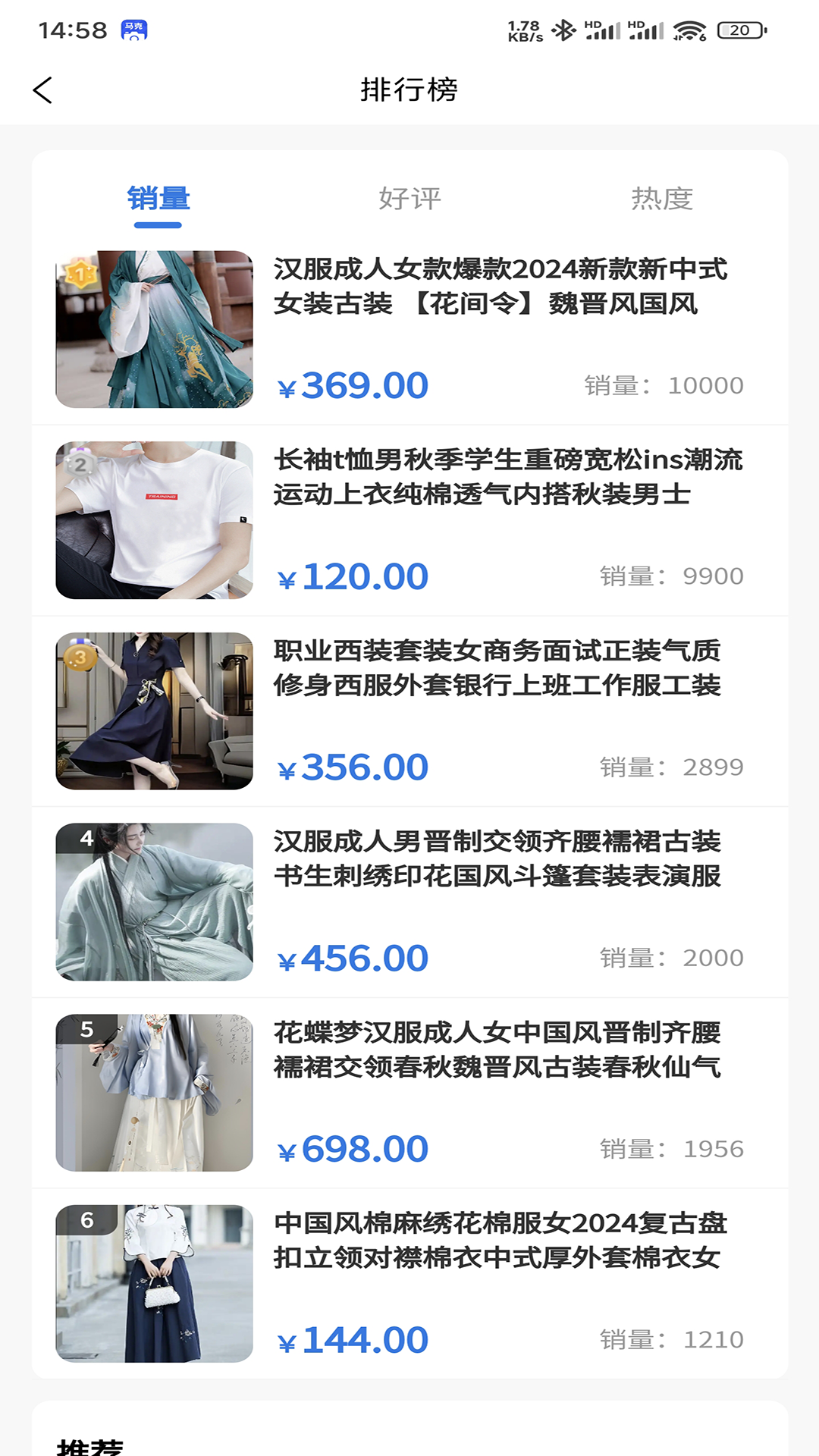Tap the battery indicator in the status bar

[x=738, y=29]
